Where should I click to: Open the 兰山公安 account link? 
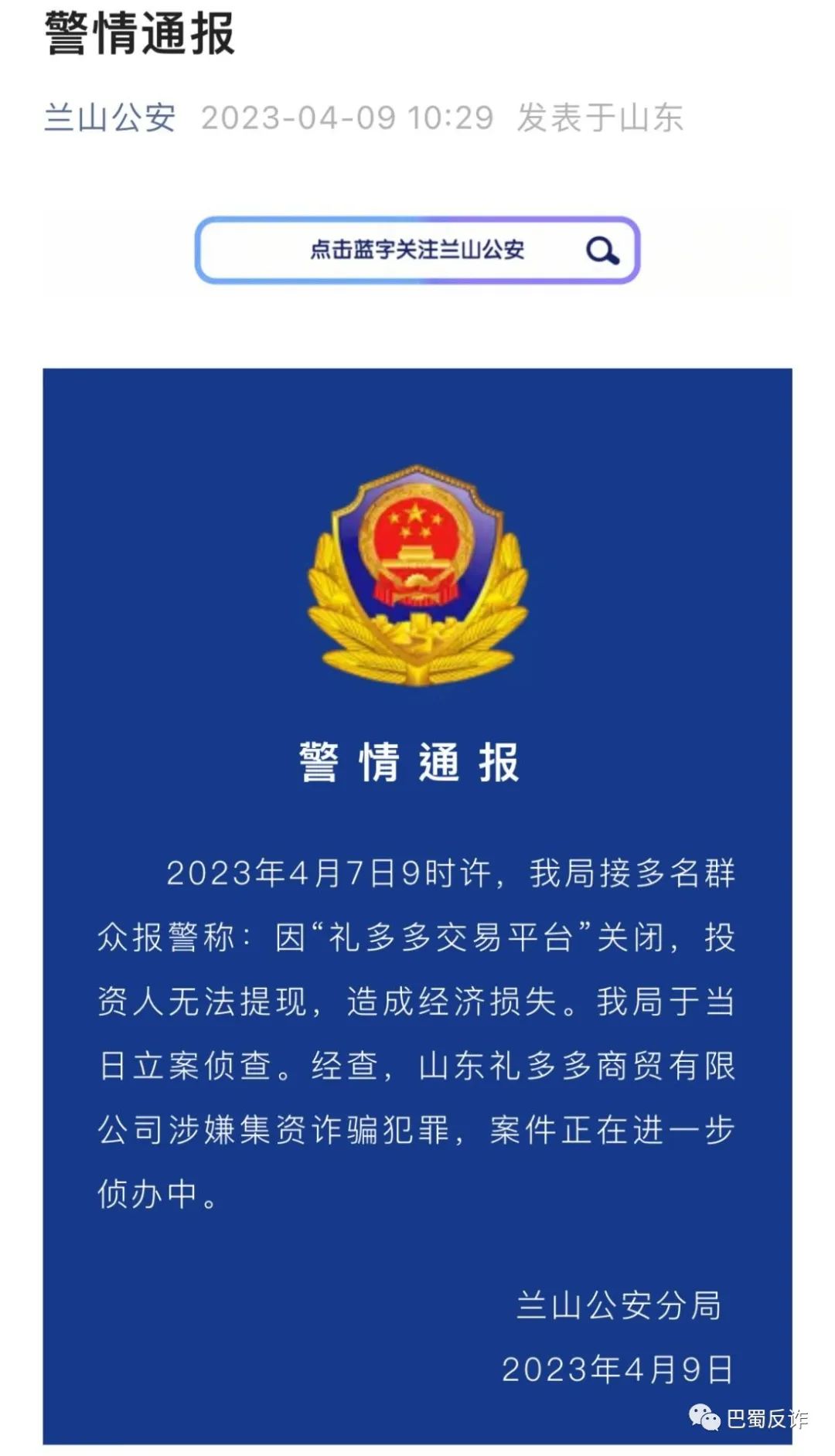tap(110, 118)
